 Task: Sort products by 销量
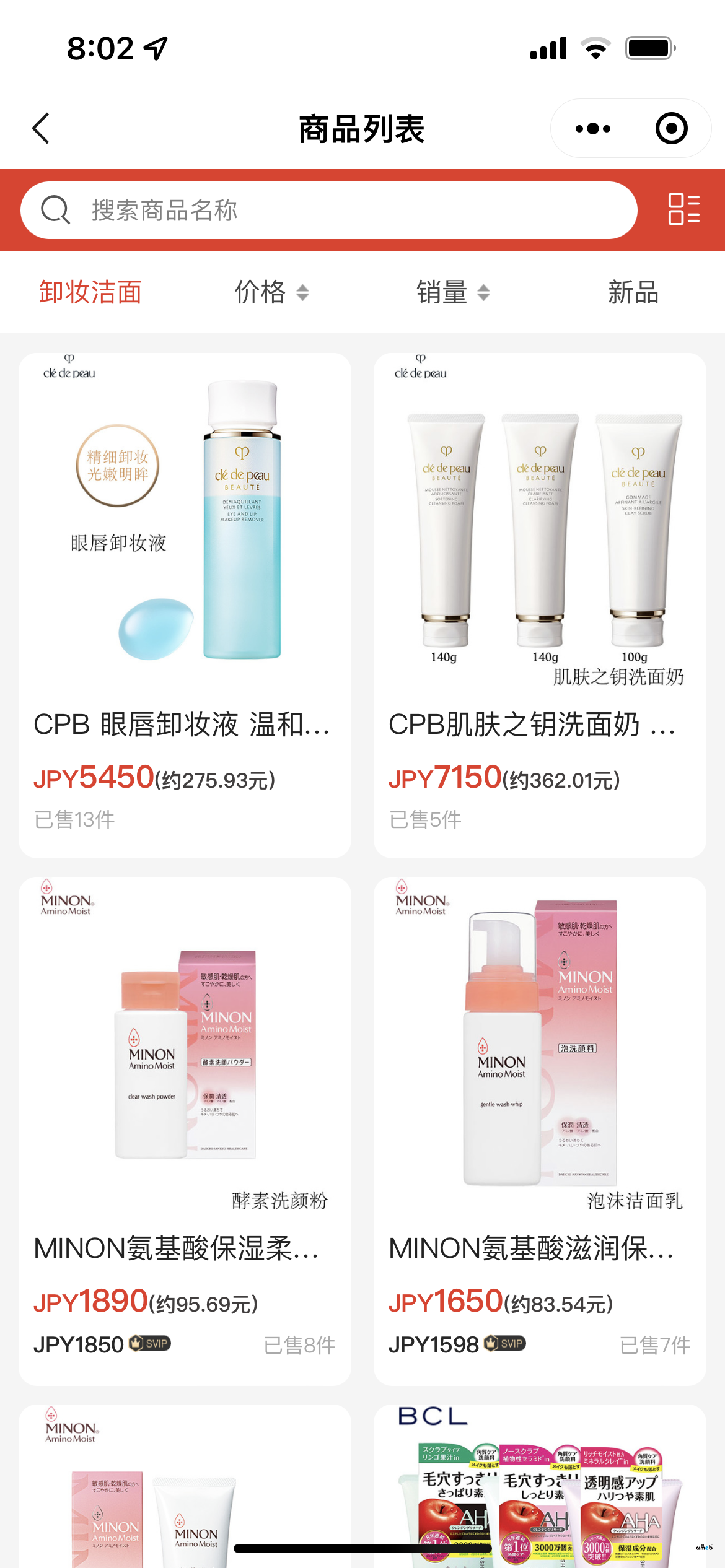pos(452,292)
